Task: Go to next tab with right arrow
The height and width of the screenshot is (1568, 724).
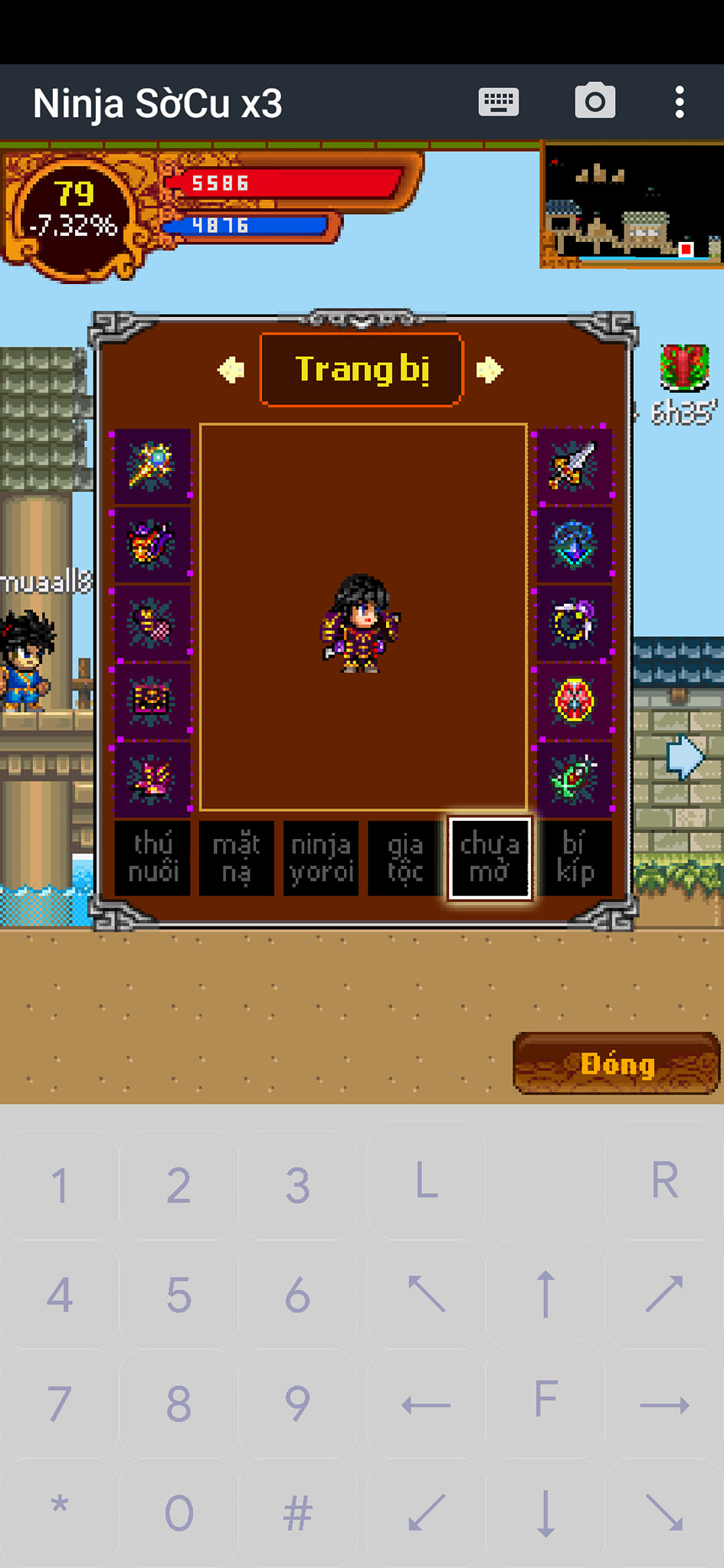Action: pyautogui.click(x=489, y=370)
